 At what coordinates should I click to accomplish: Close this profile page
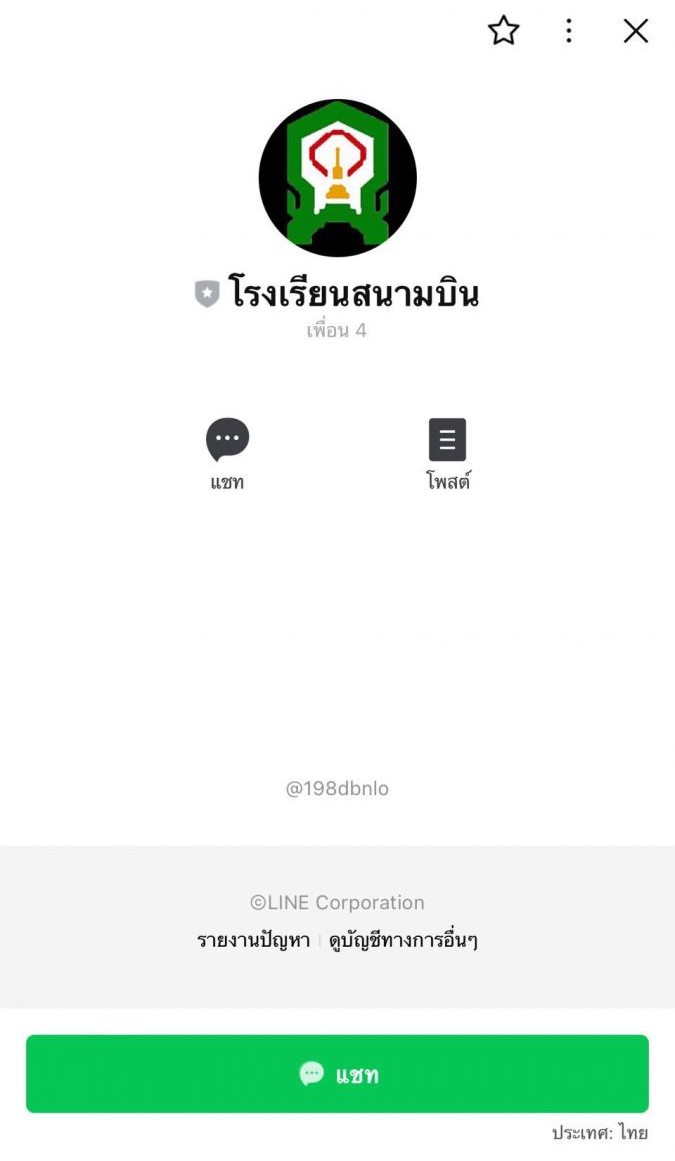[x=636, y=31]
